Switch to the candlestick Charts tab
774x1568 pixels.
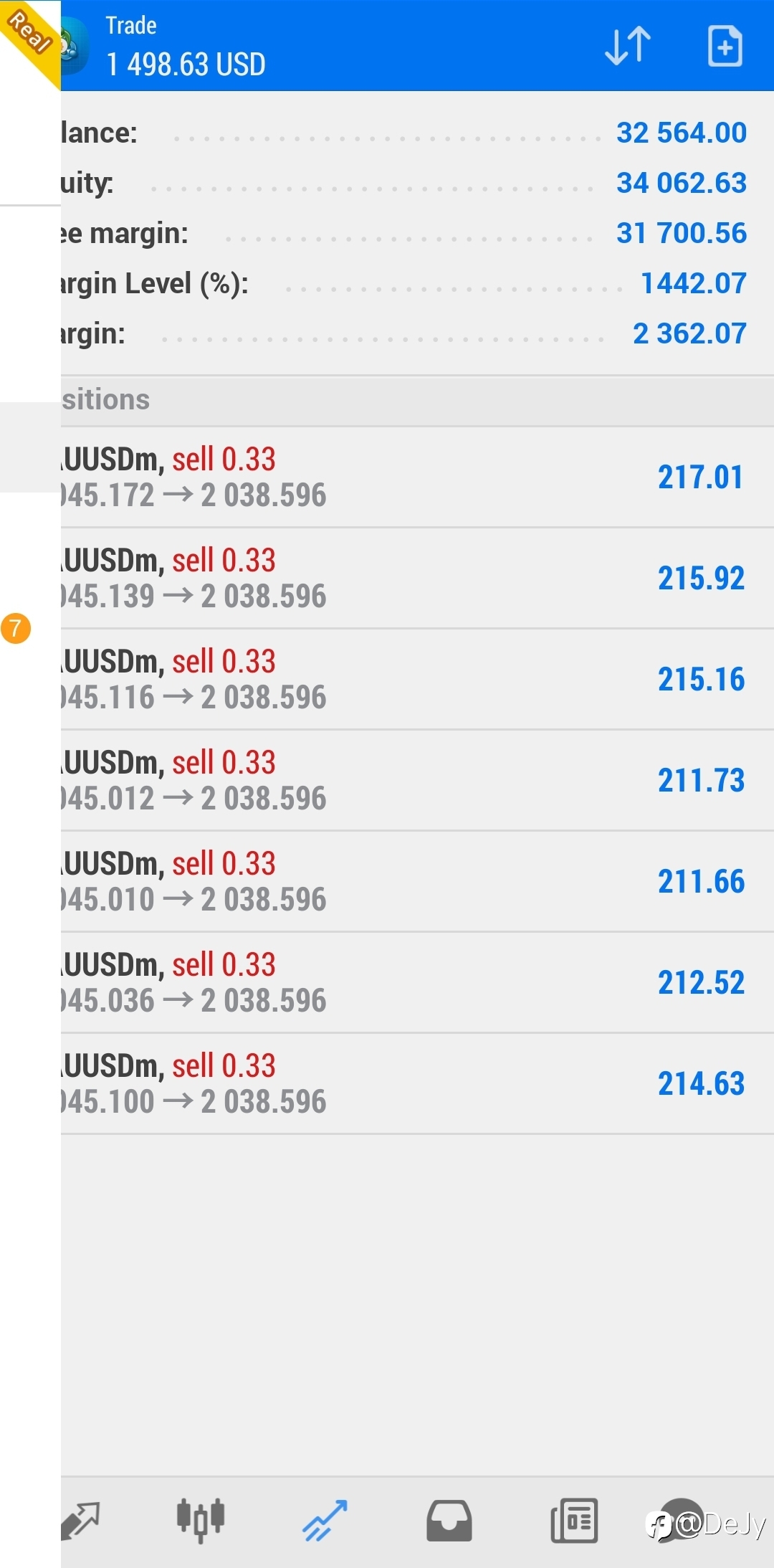tap(201, 1520)
